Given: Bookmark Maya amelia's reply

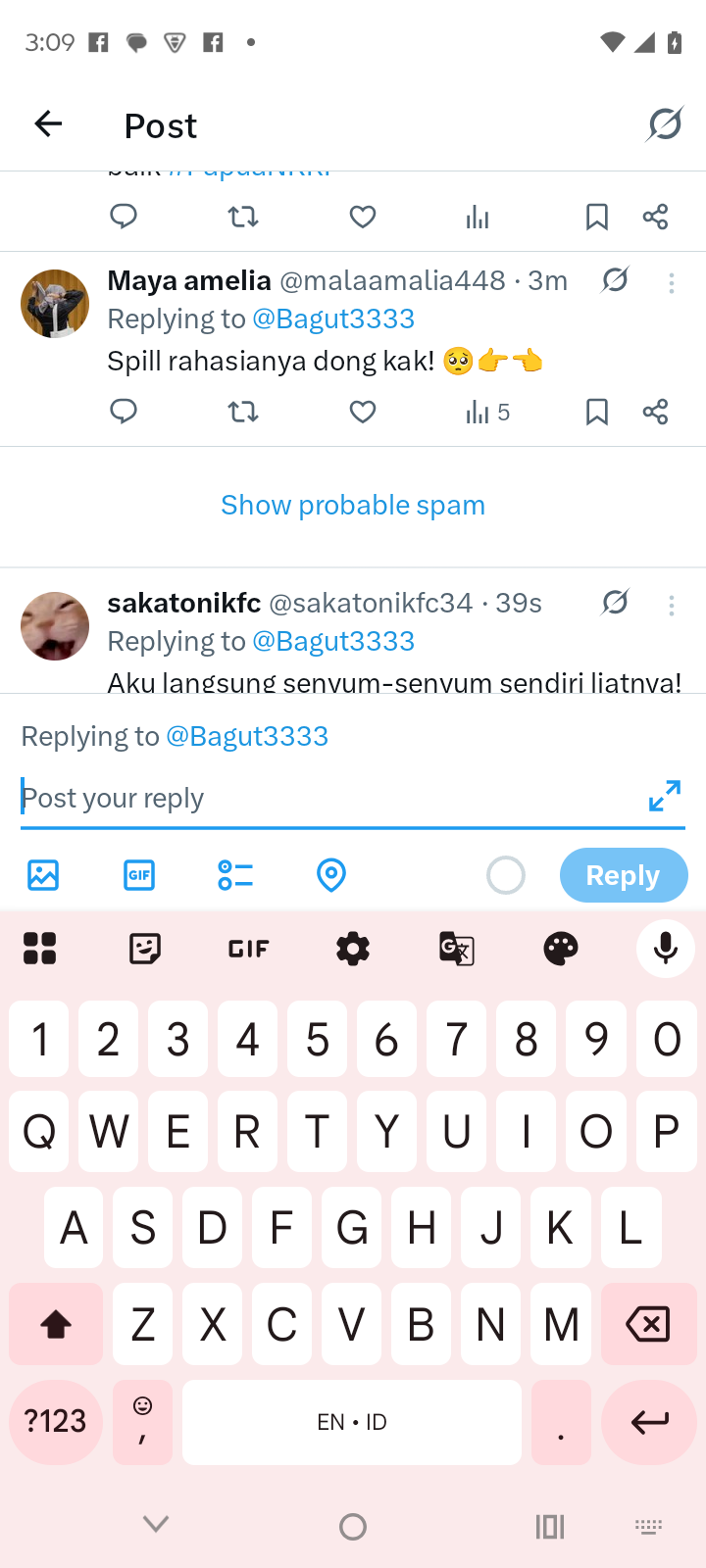Looking at the screenshot, I should click(596, 412).
